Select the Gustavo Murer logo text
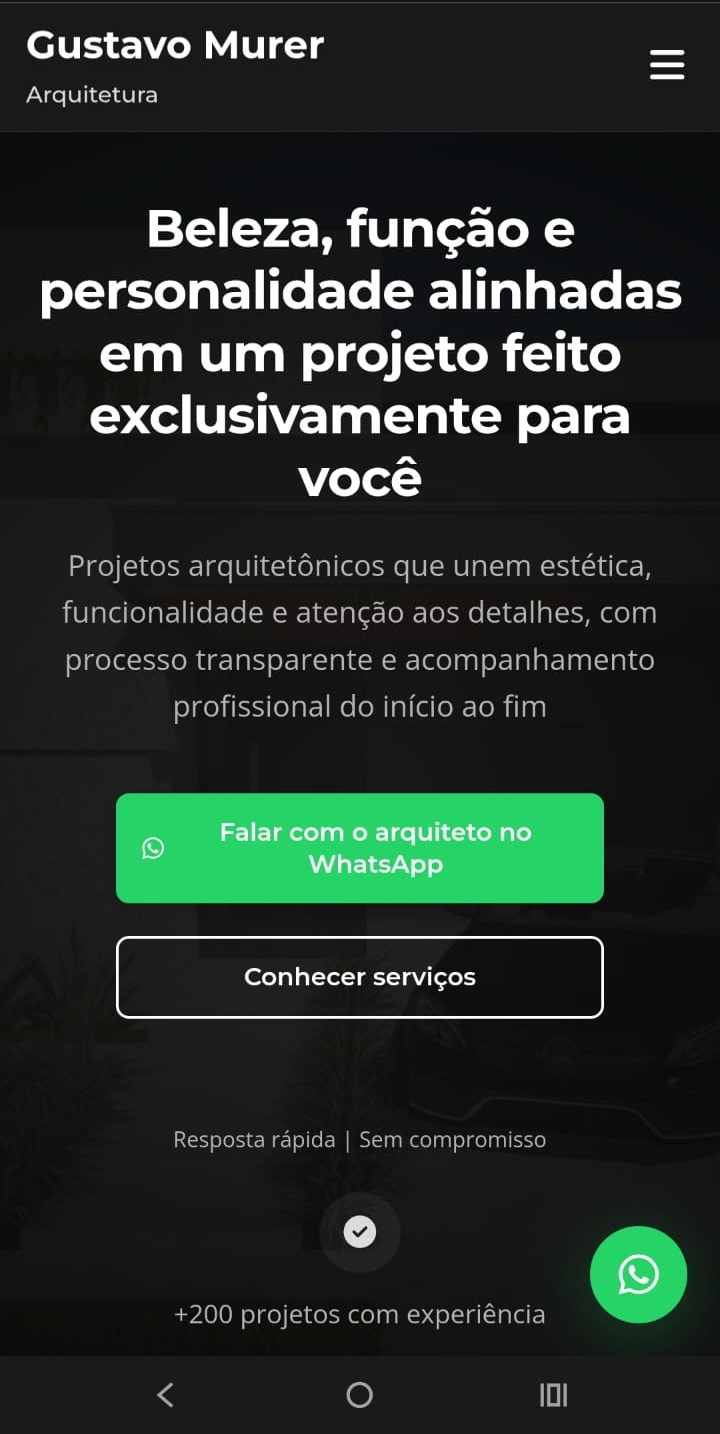720x1434 pixels. (175, 45)
